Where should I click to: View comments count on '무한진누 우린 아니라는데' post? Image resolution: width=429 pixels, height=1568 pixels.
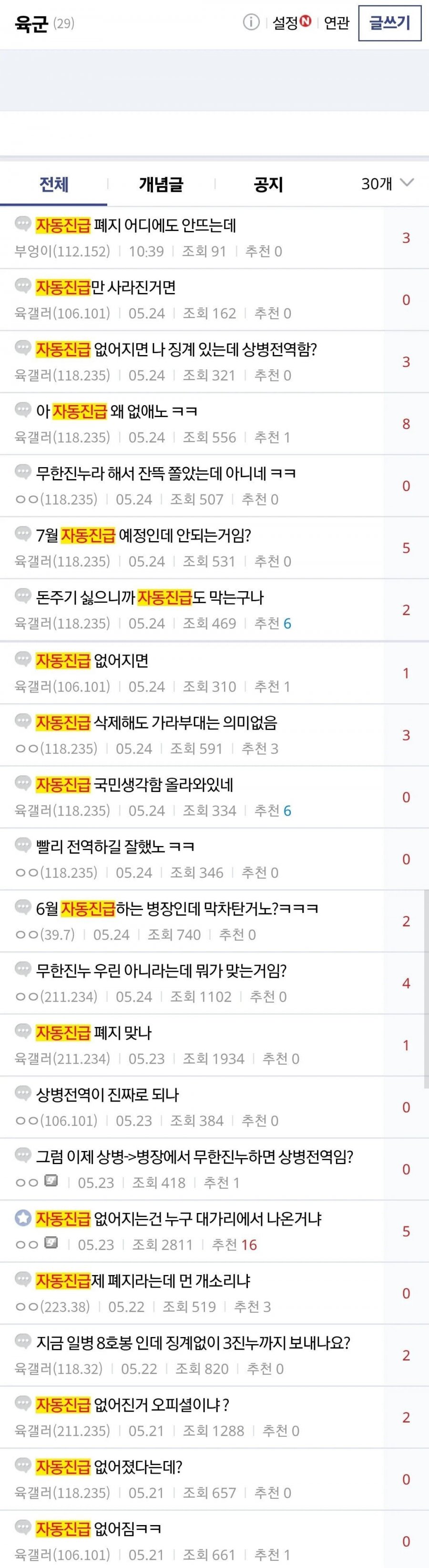(406, 983)
